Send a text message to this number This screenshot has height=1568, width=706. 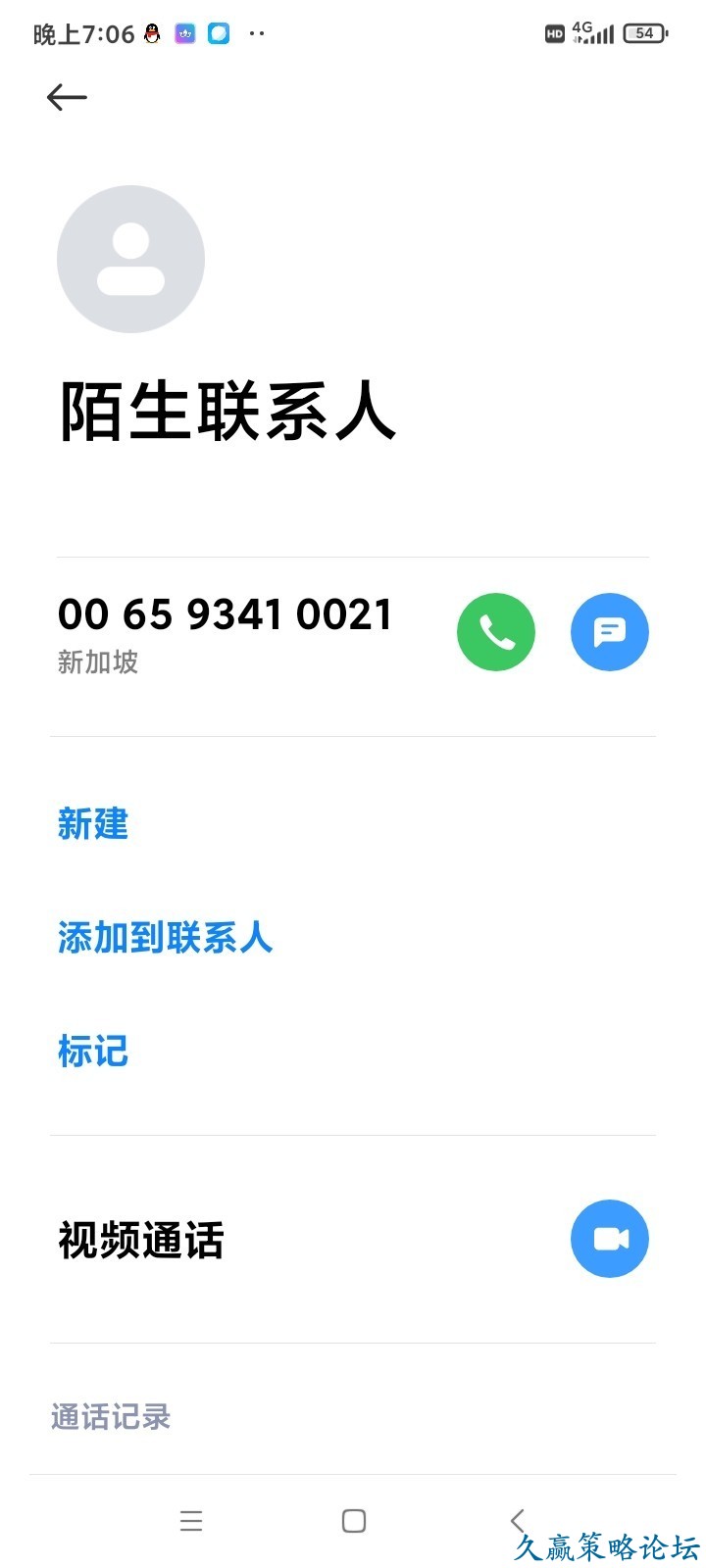coord(609,632)
